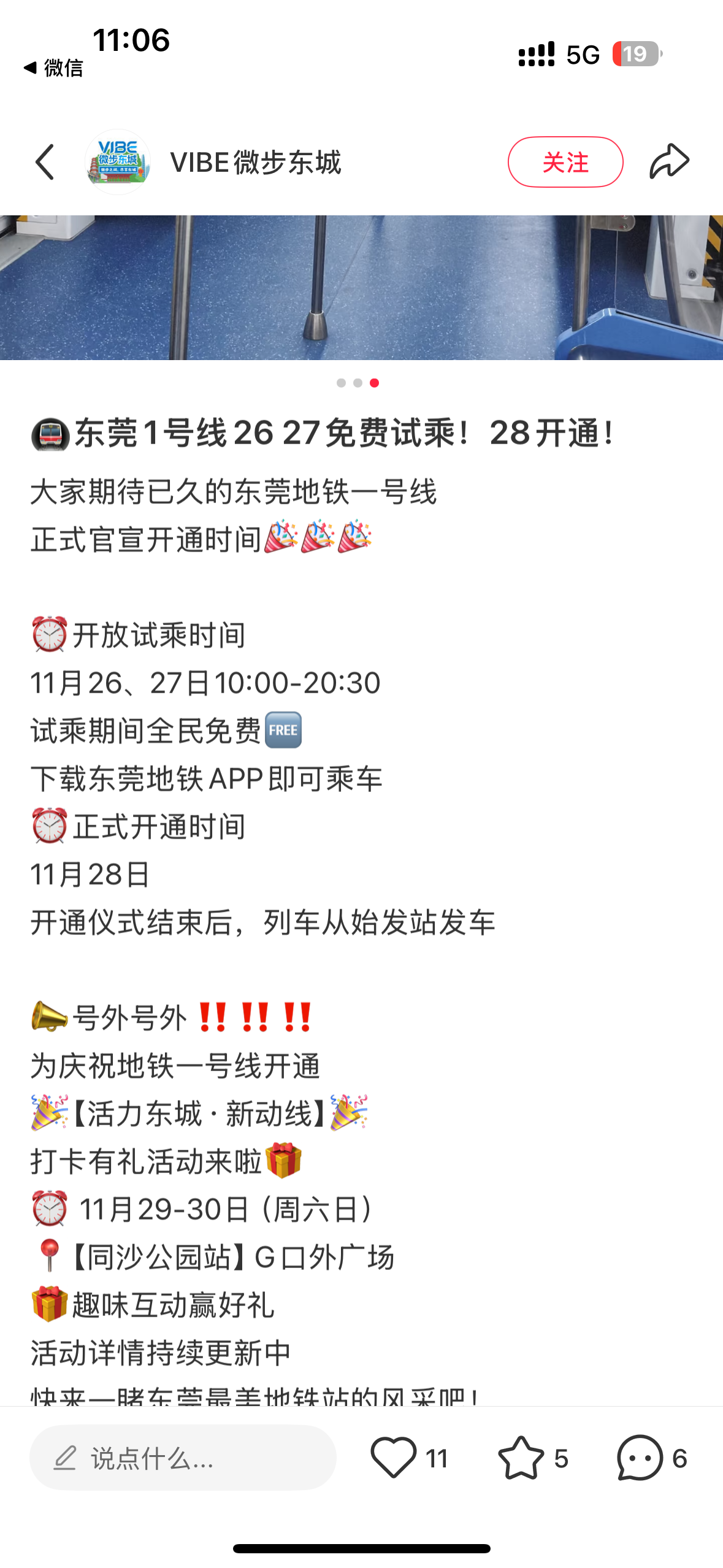This screenshot has width=723, height=1568.
Task: Go back from this post
Action: point(45,162)
